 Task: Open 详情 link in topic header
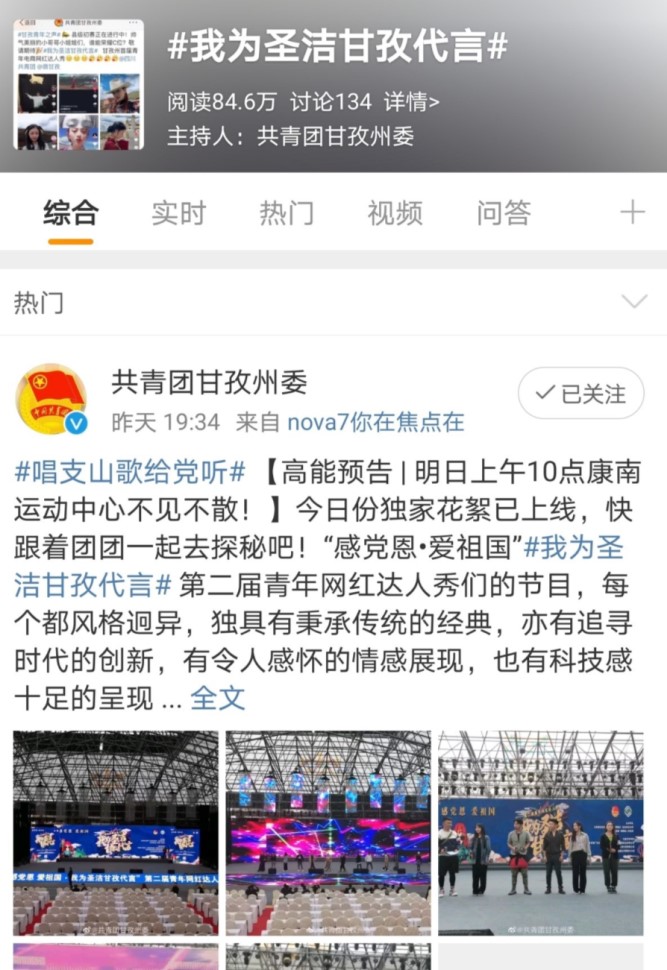tap(412, 101)
